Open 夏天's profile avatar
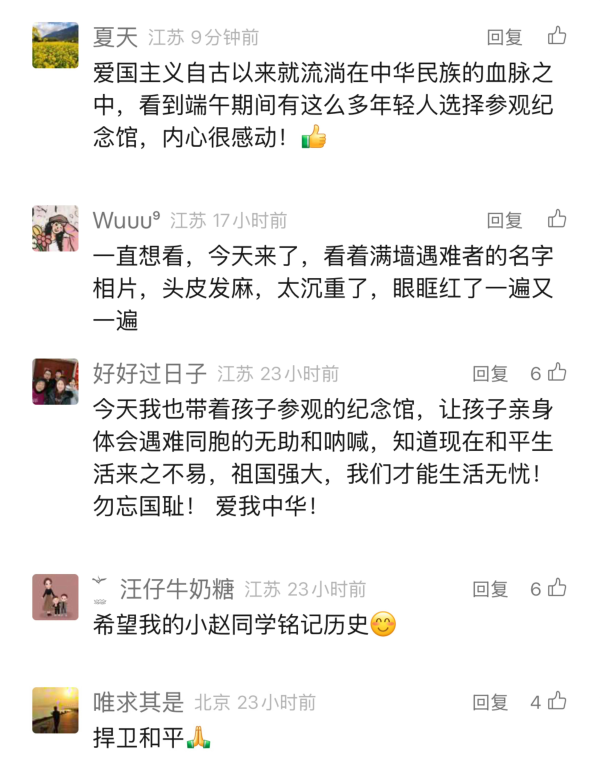The height and width of the screenshot is (778, 600). [55, 45]
